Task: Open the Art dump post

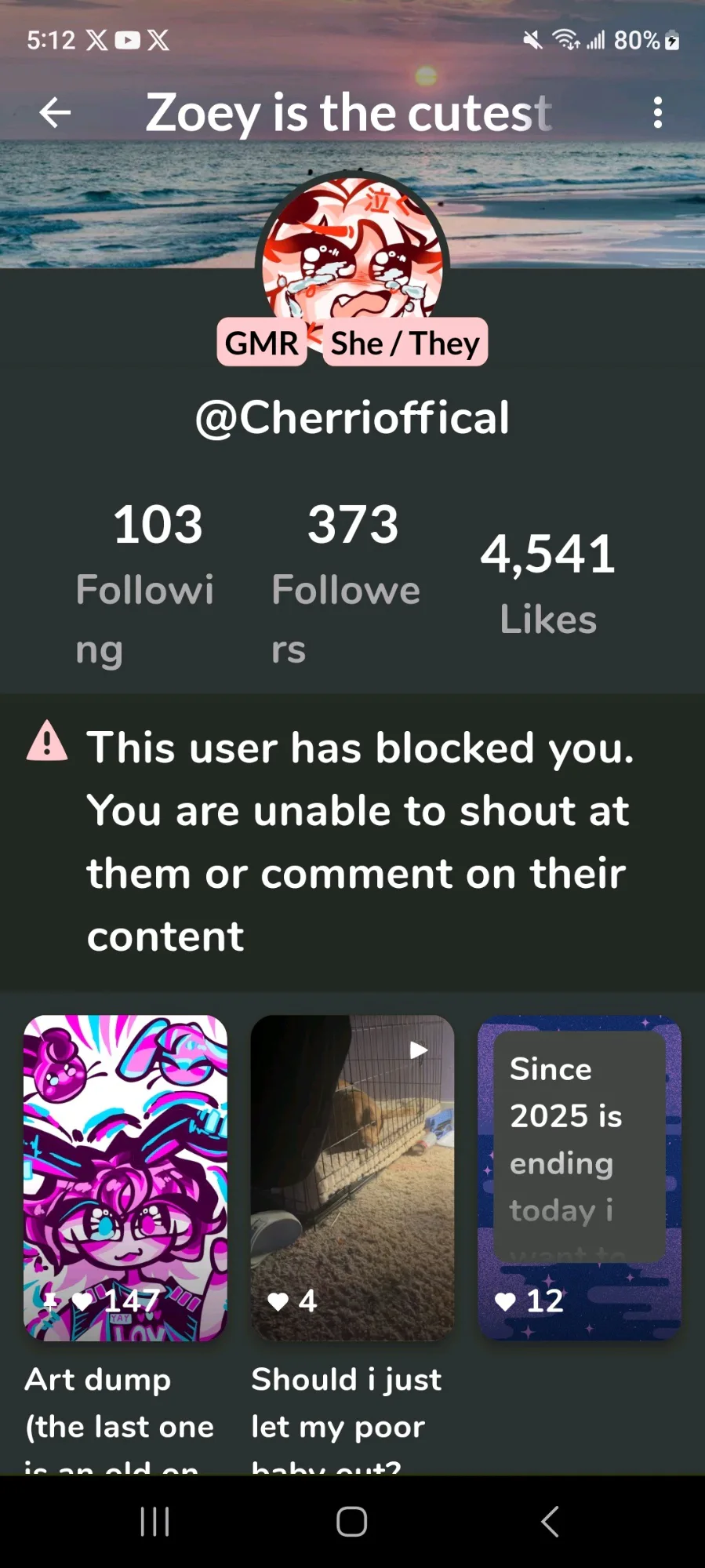Action: click(125, 1177)
